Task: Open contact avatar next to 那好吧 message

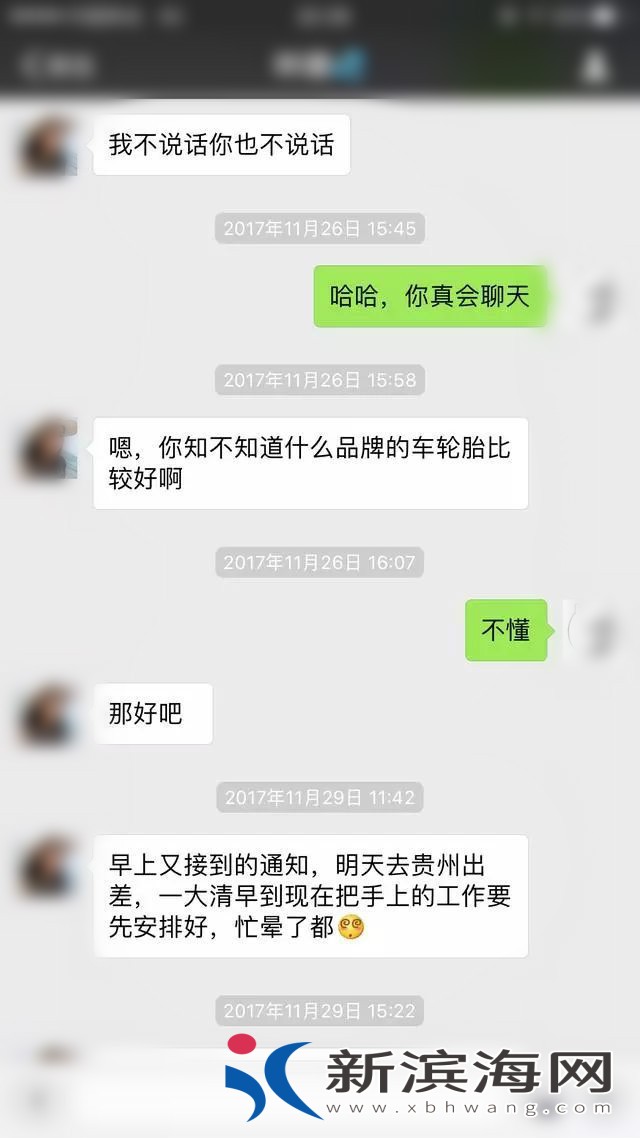Action: [48, 713]
